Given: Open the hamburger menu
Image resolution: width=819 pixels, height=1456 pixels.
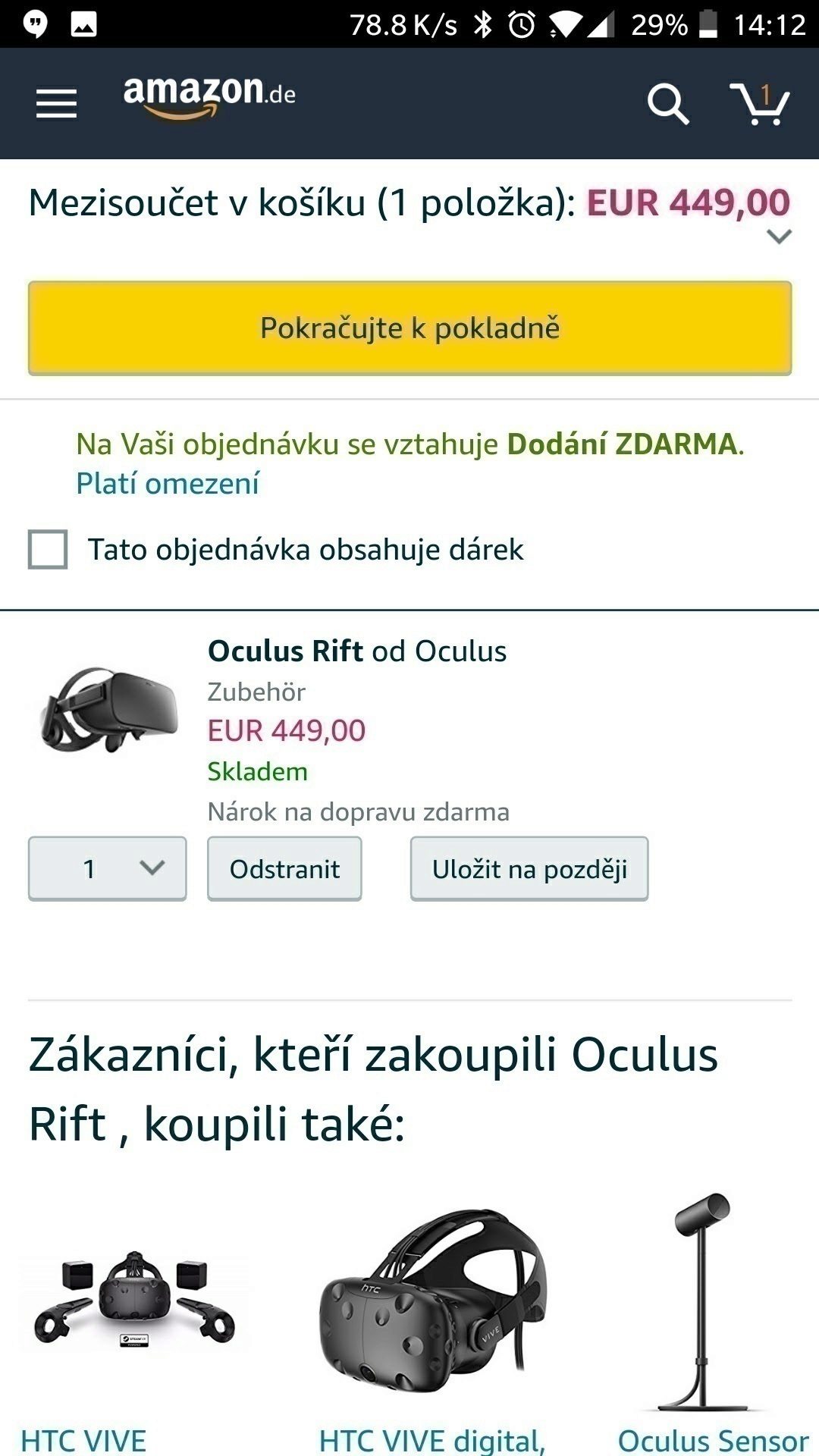Looking at the screenshot, I should [57, 104].
